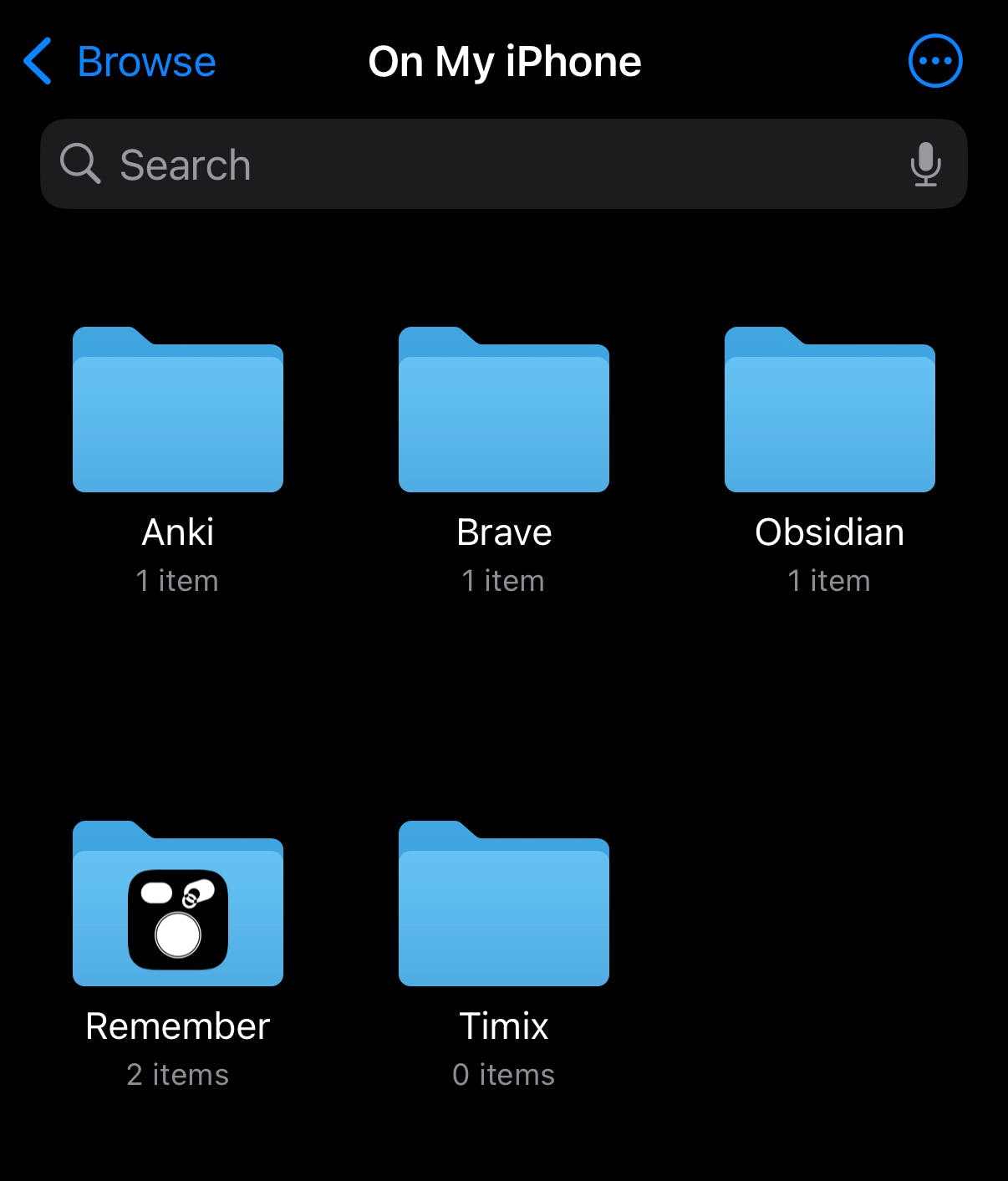
Task: Start voice dictation with the microphone
Action: (925, 164)
